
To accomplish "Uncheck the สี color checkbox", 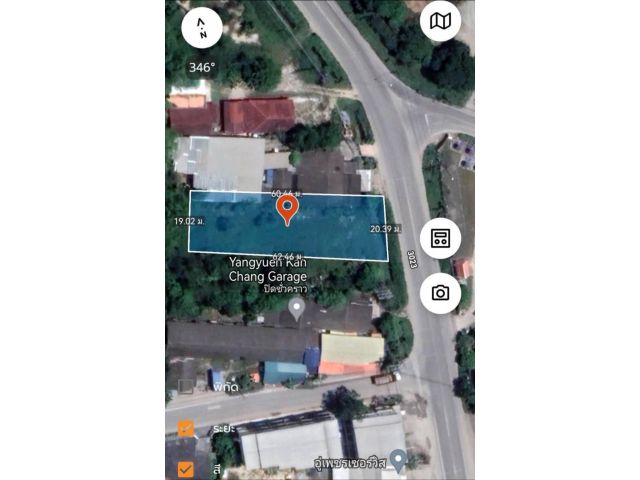I will click(186, 468).
